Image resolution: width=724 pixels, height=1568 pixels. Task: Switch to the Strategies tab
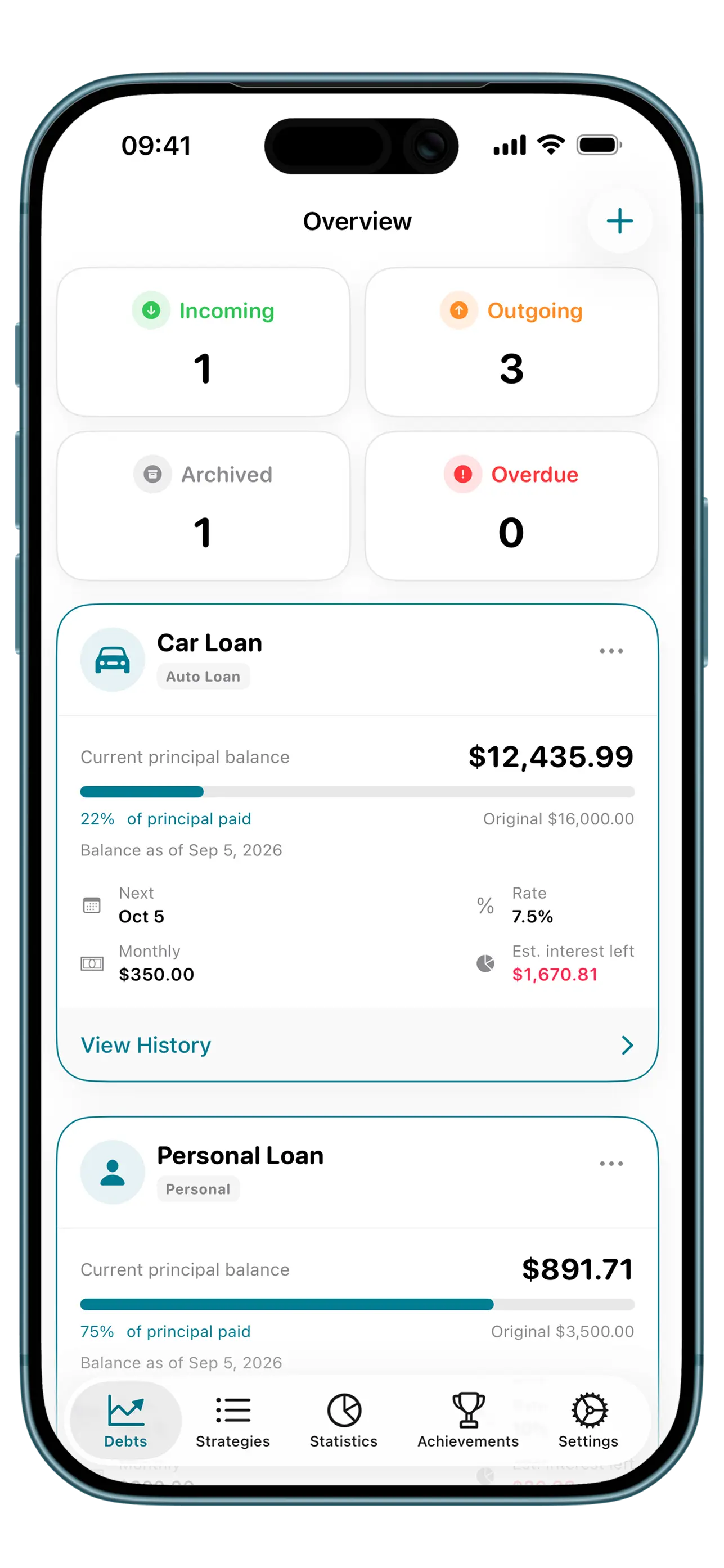click(x=232, y=1421)
